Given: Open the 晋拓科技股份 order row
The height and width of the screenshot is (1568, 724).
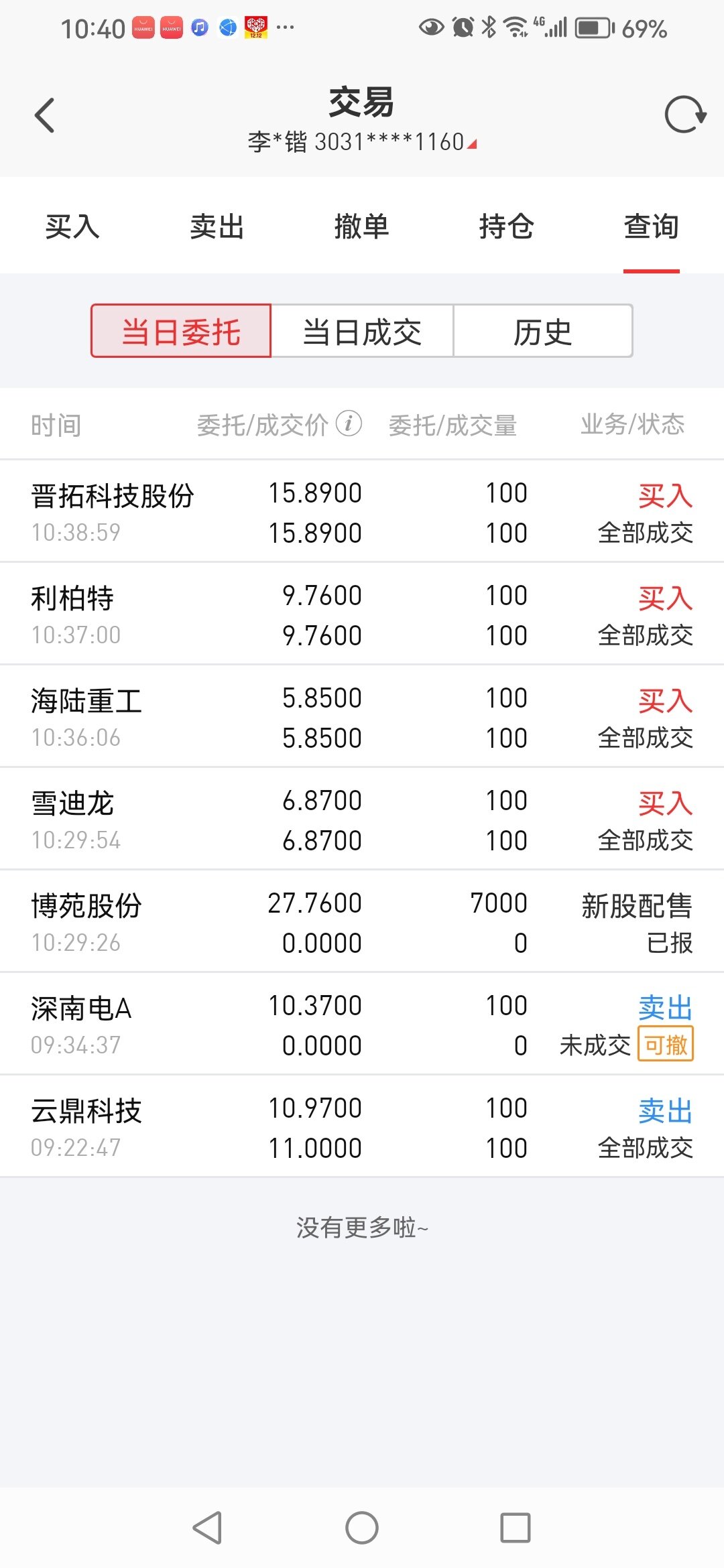Looking at the screenshot, I should [x=362, y=512].
